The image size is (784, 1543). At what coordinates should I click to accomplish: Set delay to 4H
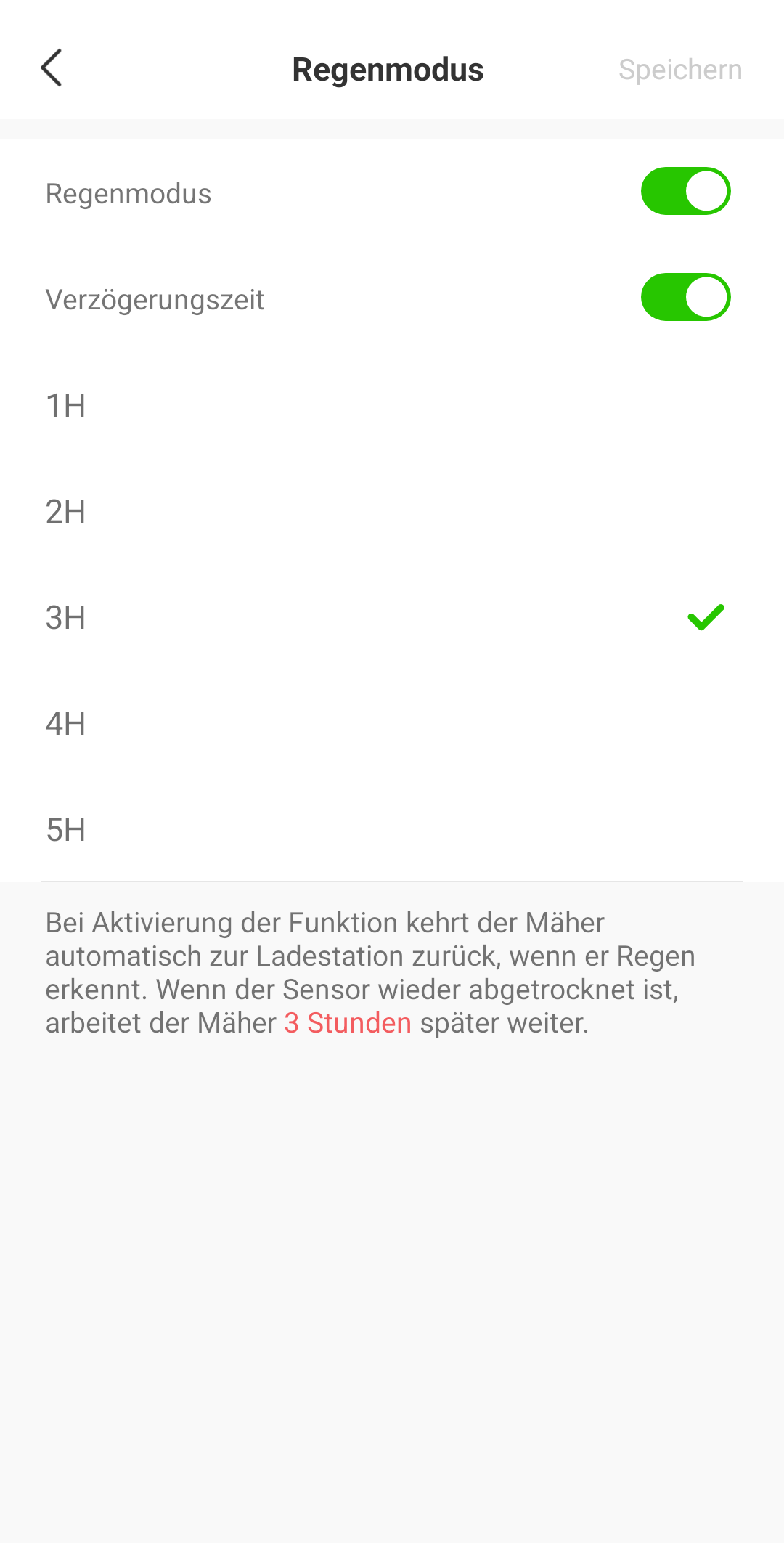click(392, 723)
